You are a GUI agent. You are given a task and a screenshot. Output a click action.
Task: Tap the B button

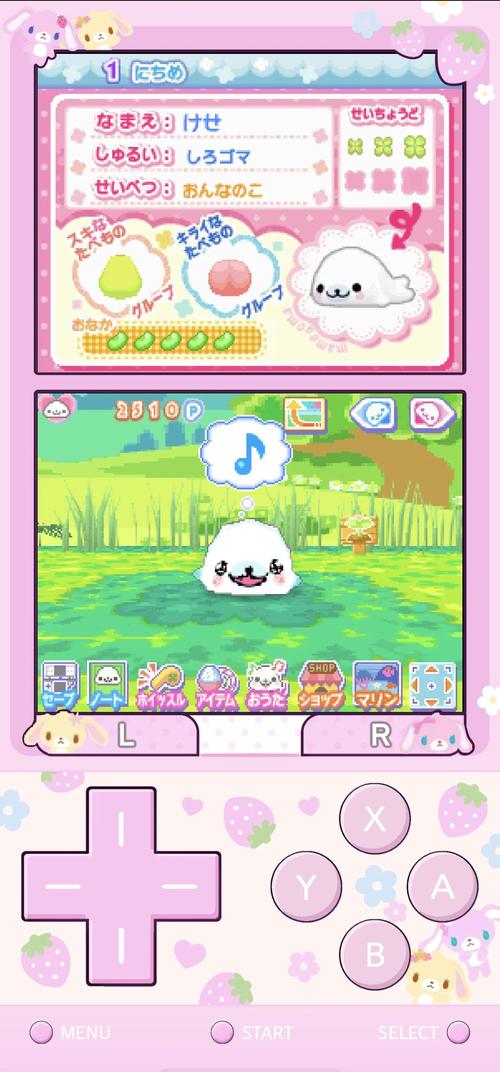[375, 954]
